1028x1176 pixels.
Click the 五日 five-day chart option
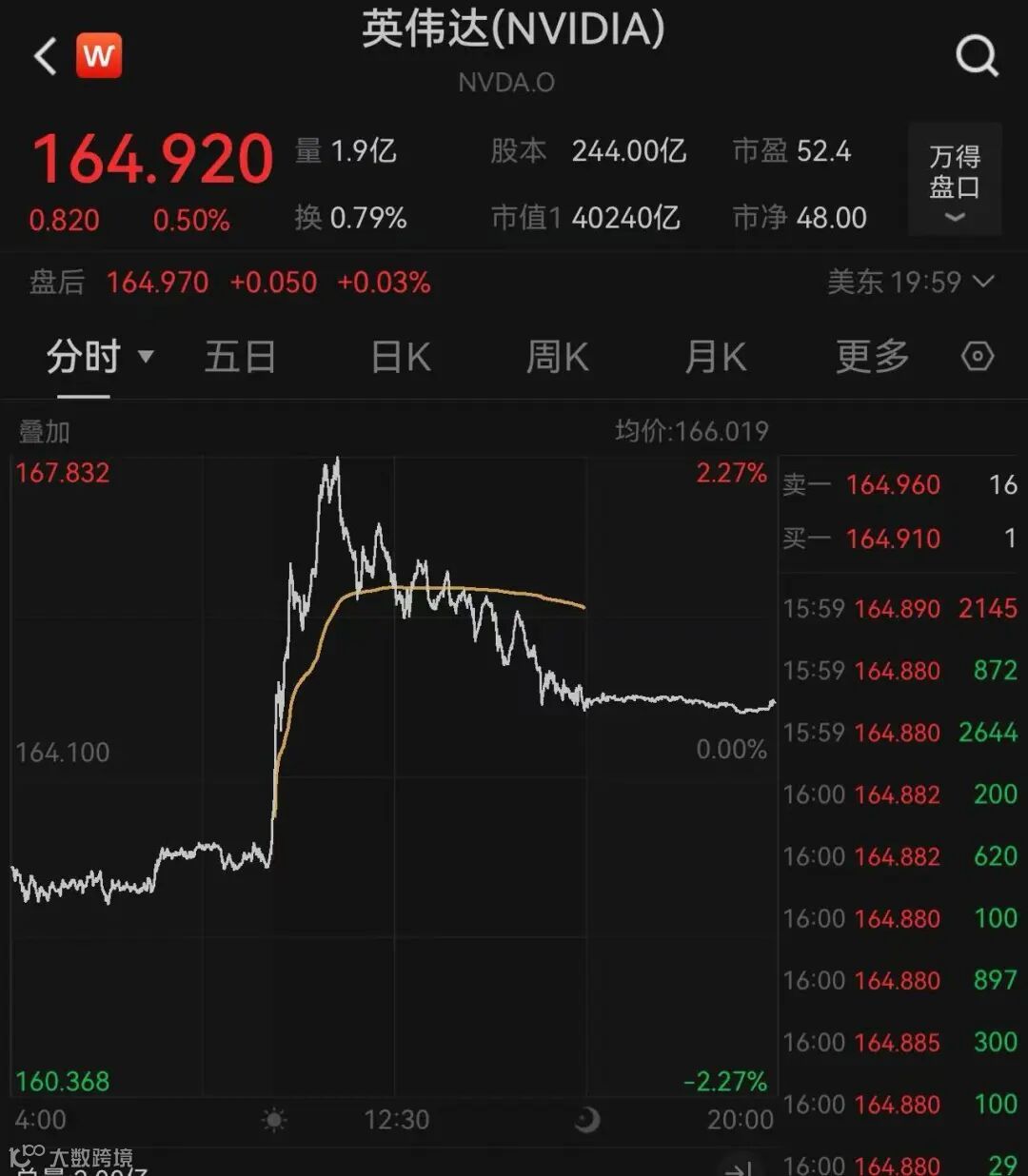click(x=240, y=357)
